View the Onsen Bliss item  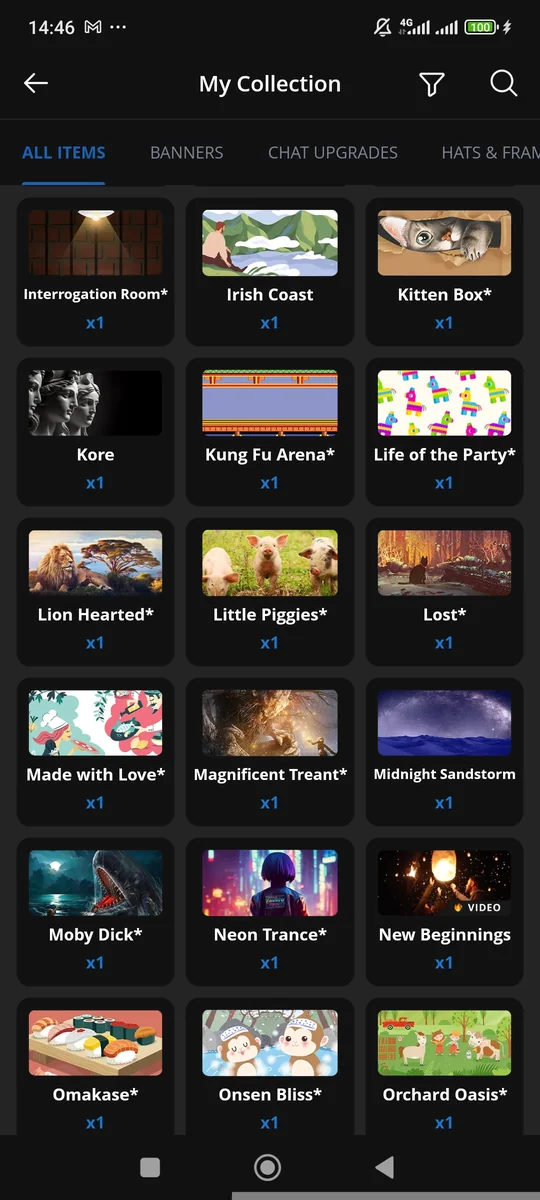tap(270, 1067)
